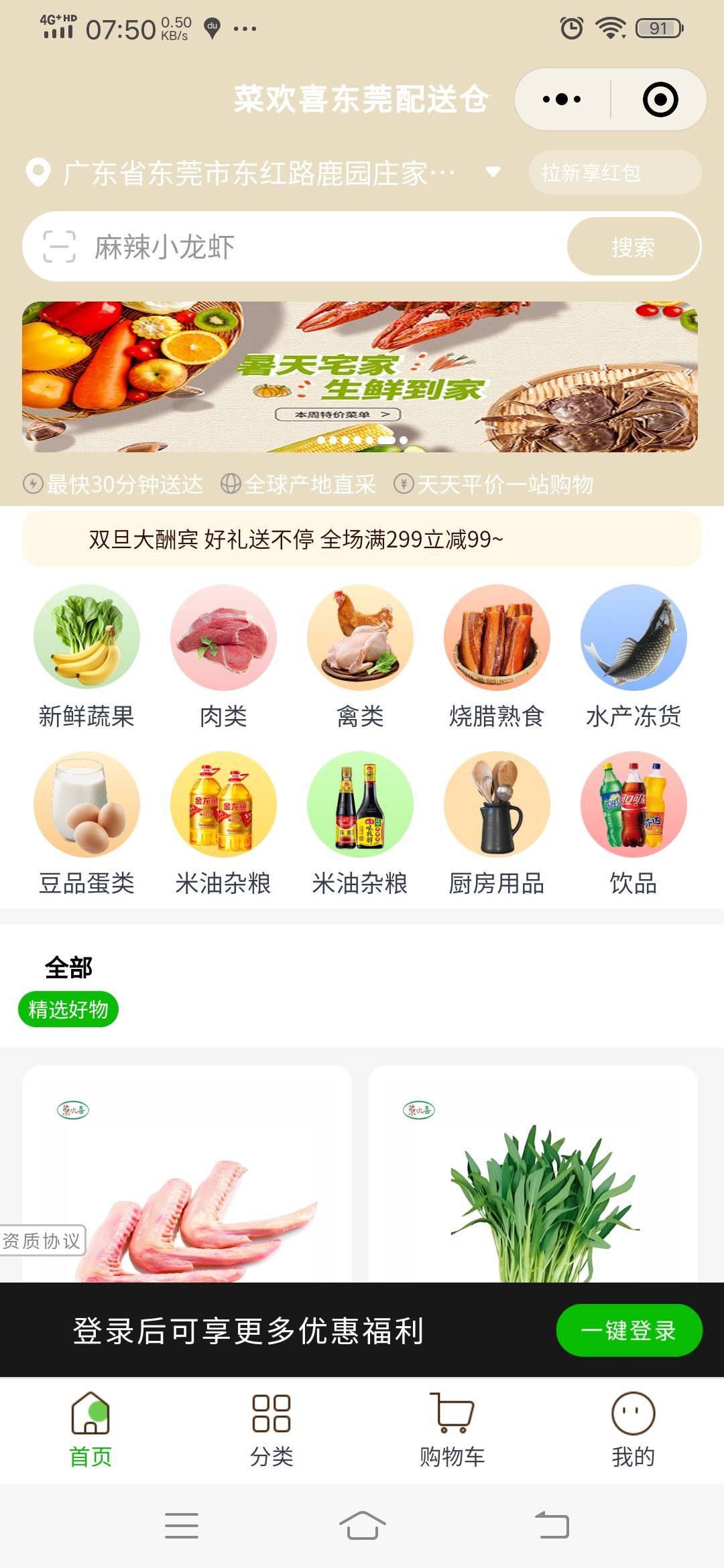Focus the 麻辣小龙虾 search field
Screen dimensions: 724x1568
pyautogui.click(x=322, y=247)
